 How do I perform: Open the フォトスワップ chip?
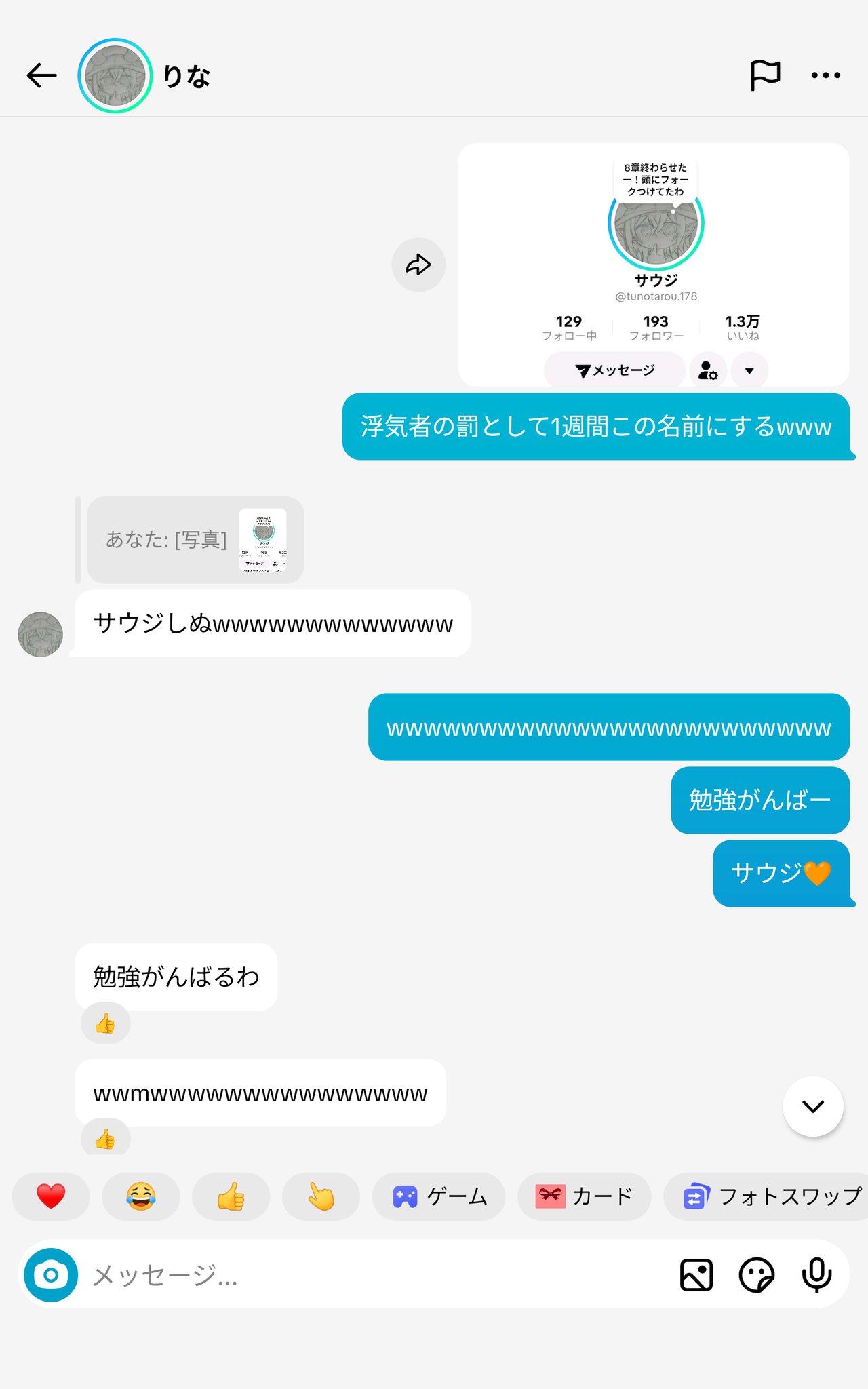(766, 1196)
